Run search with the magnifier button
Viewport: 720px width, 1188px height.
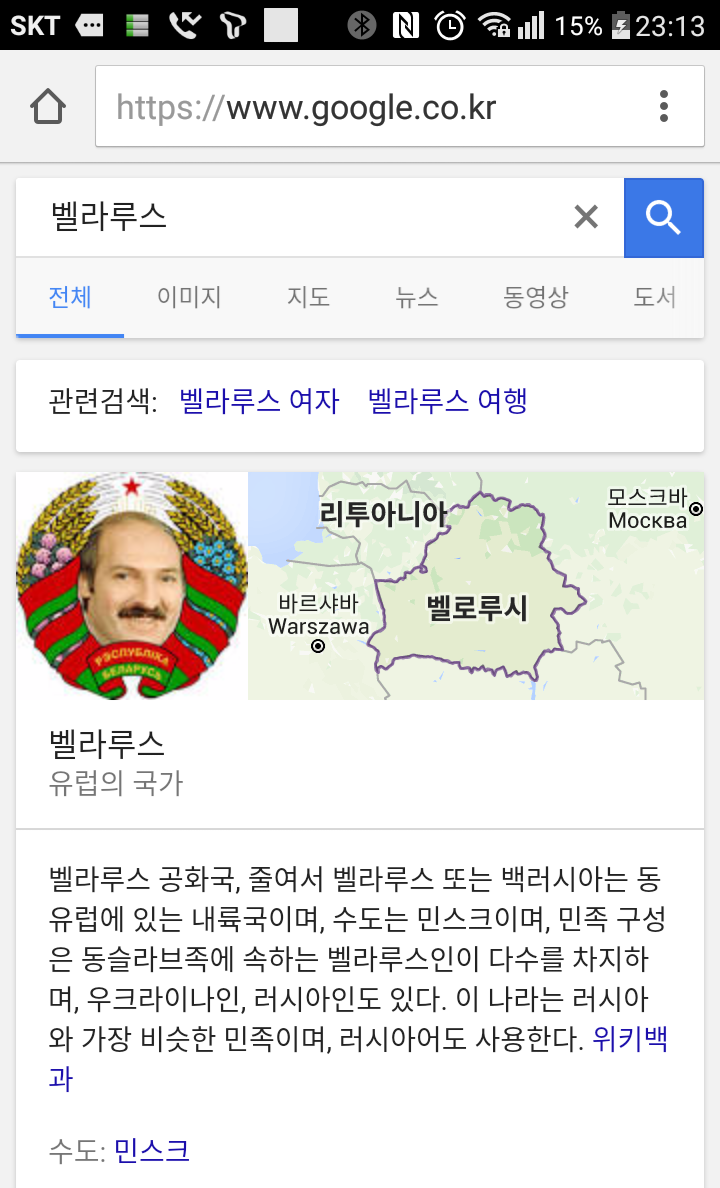coord(663,218)
